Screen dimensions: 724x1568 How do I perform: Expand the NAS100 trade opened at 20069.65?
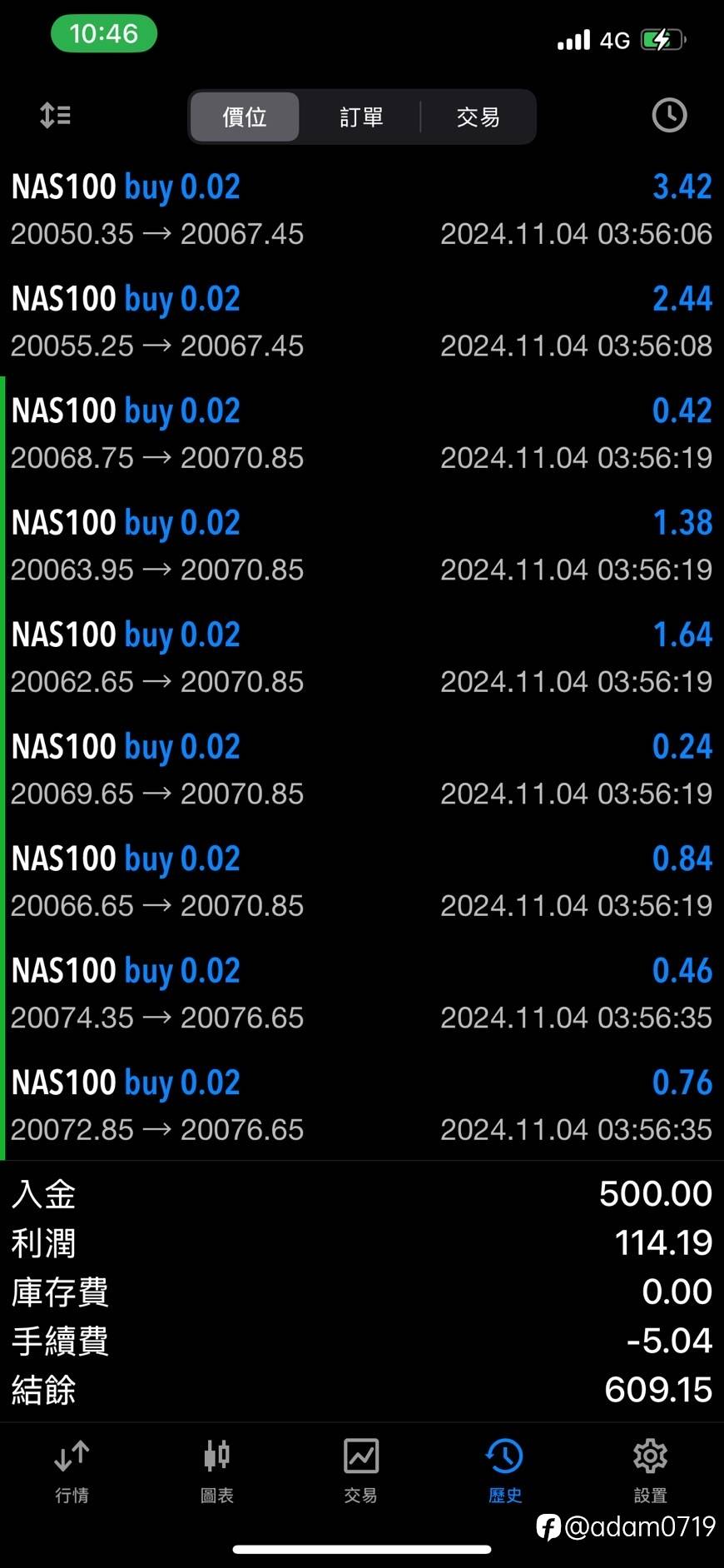click(361, 769)
